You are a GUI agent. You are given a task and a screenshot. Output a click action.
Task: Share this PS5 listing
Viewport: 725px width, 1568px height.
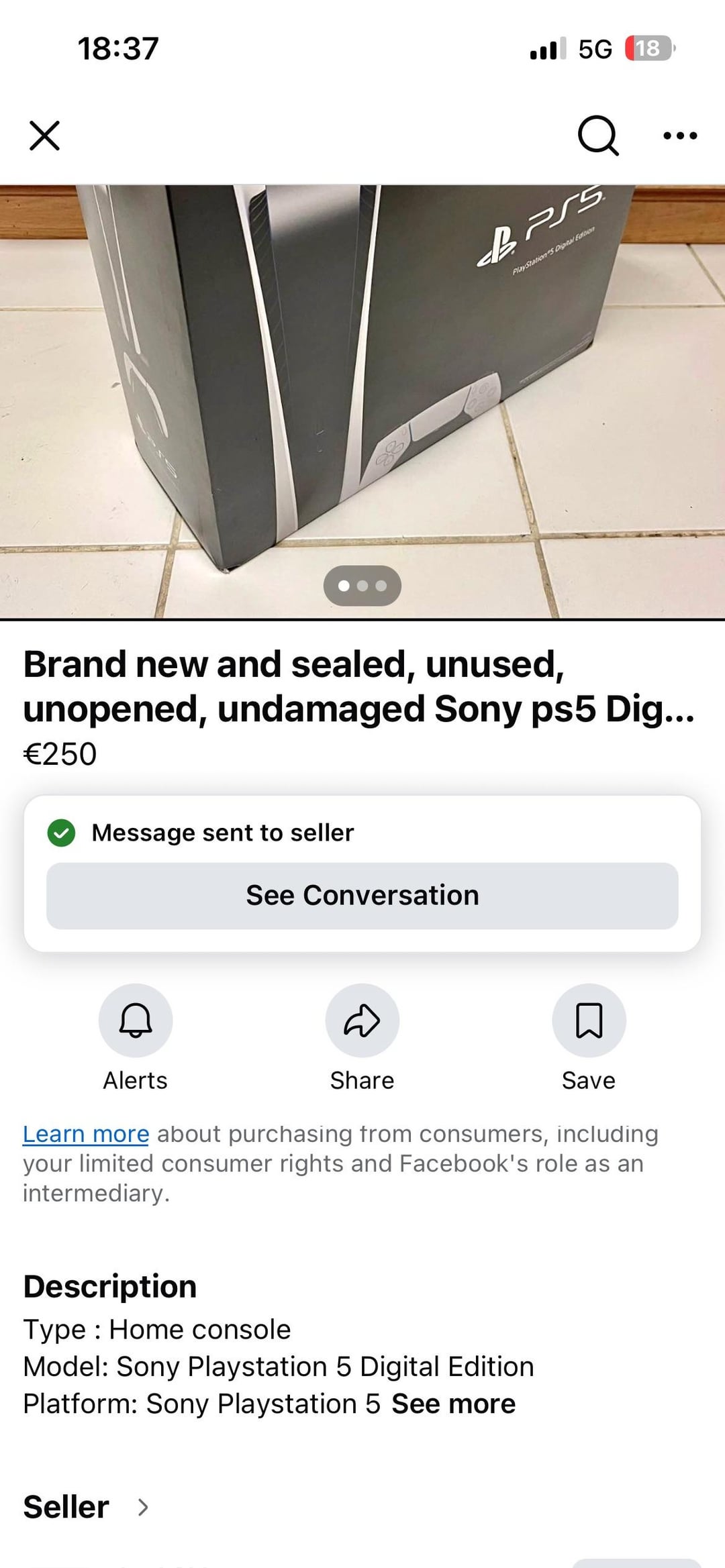pyautogui.click(x=362, y=1021)
